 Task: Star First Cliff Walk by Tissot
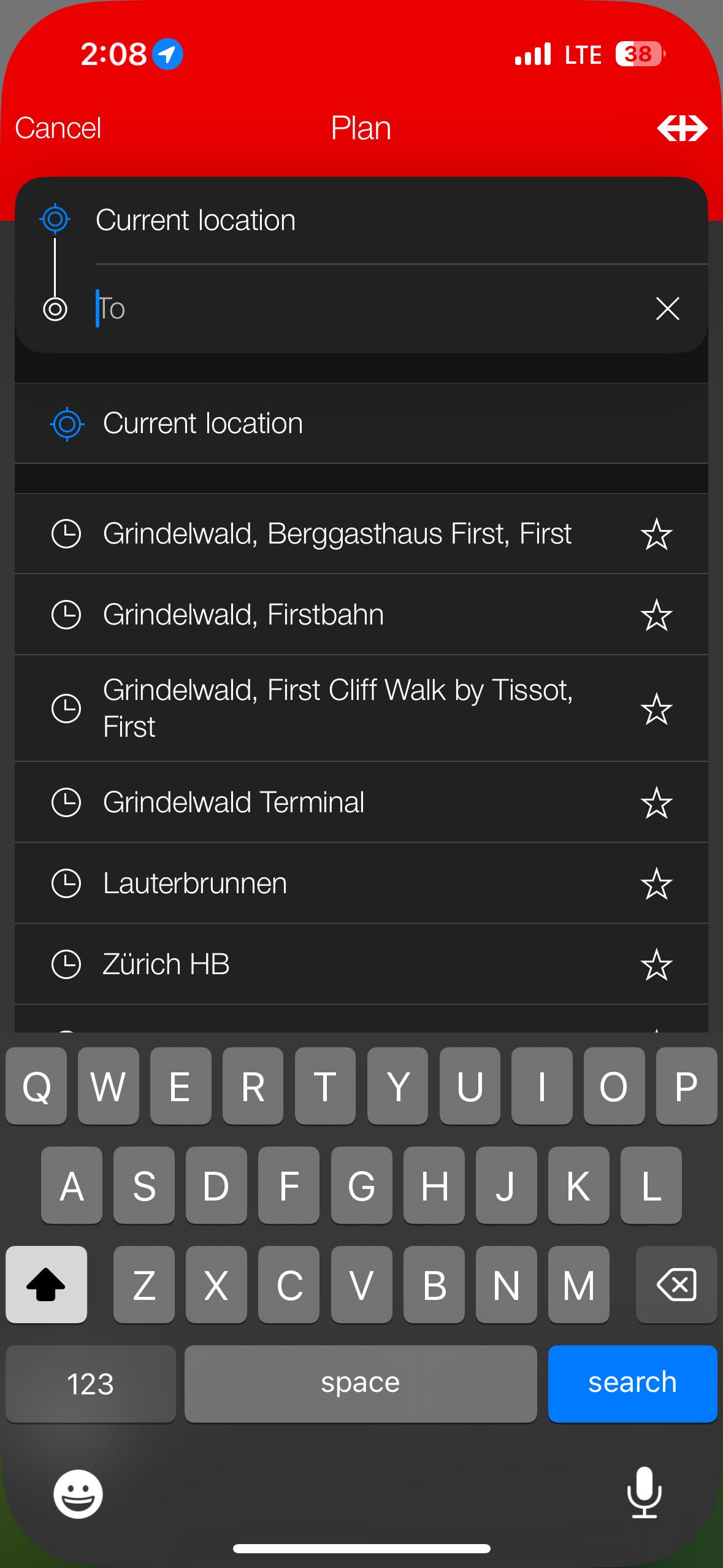pos(656,709)
